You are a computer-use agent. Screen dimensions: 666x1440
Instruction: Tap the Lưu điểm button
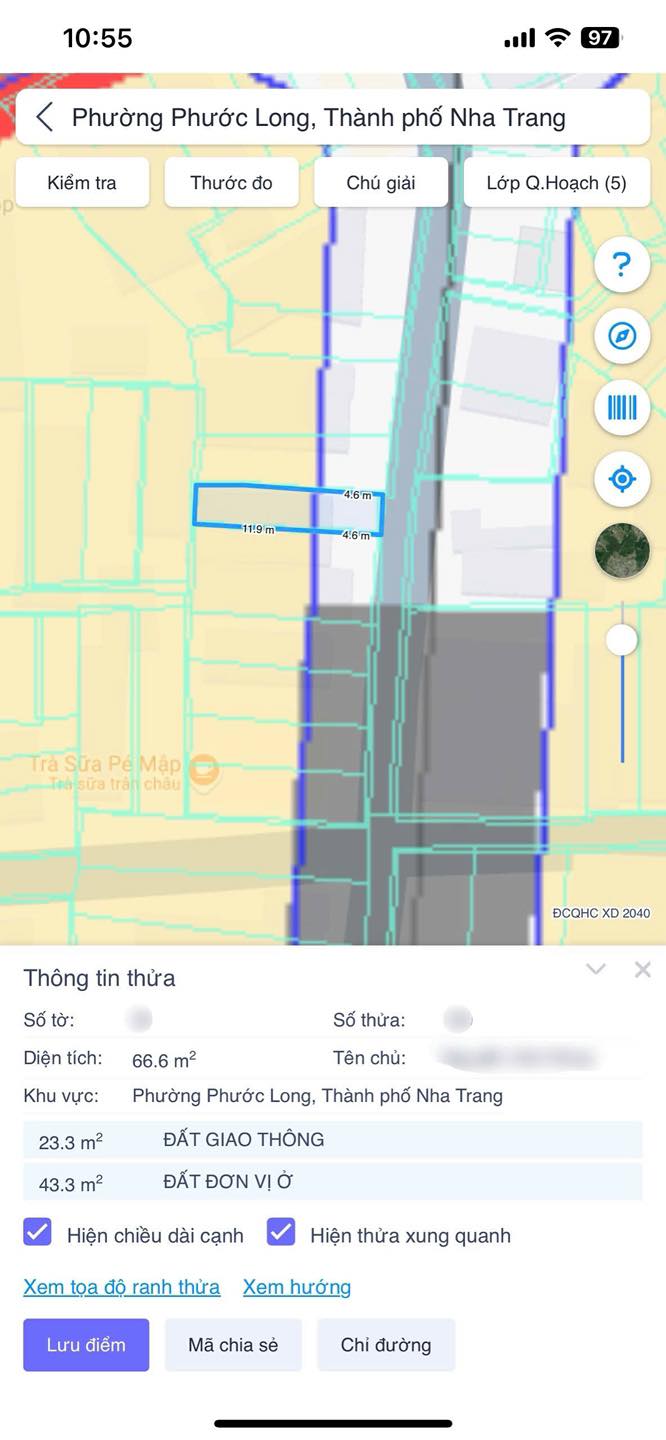click(x=86, y=1345)
